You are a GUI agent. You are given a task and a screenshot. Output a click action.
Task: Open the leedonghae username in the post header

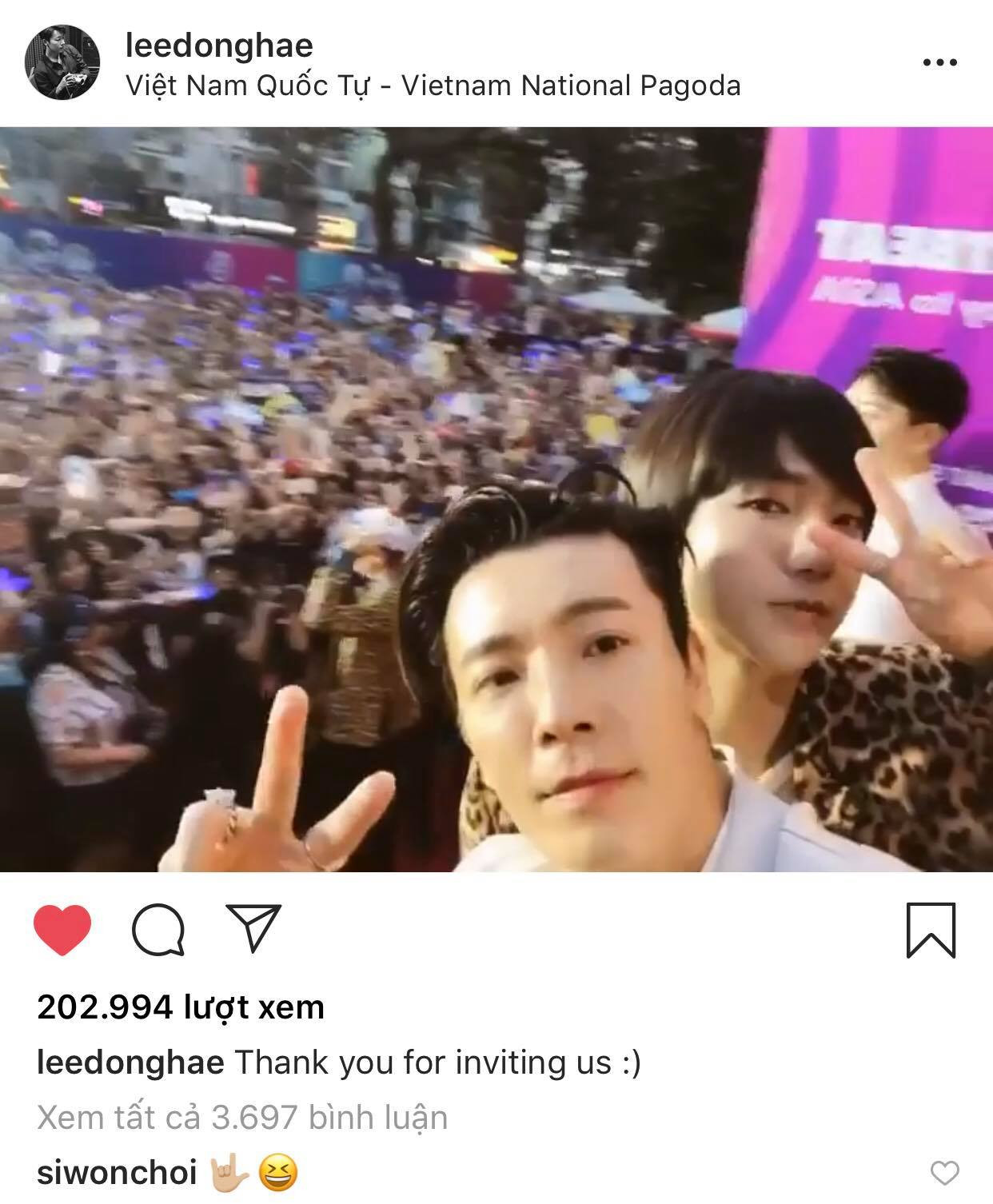point(219,46)
